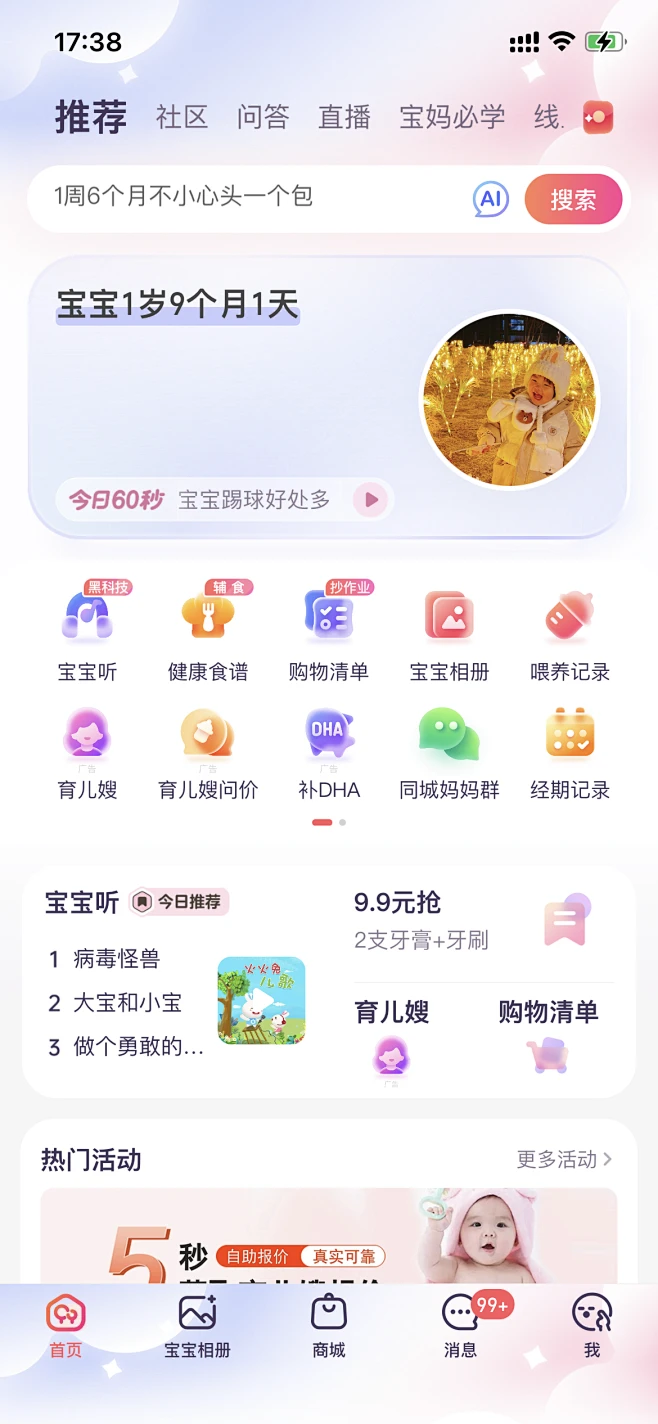Open the 宝妈必学 tab

(452, 117)
